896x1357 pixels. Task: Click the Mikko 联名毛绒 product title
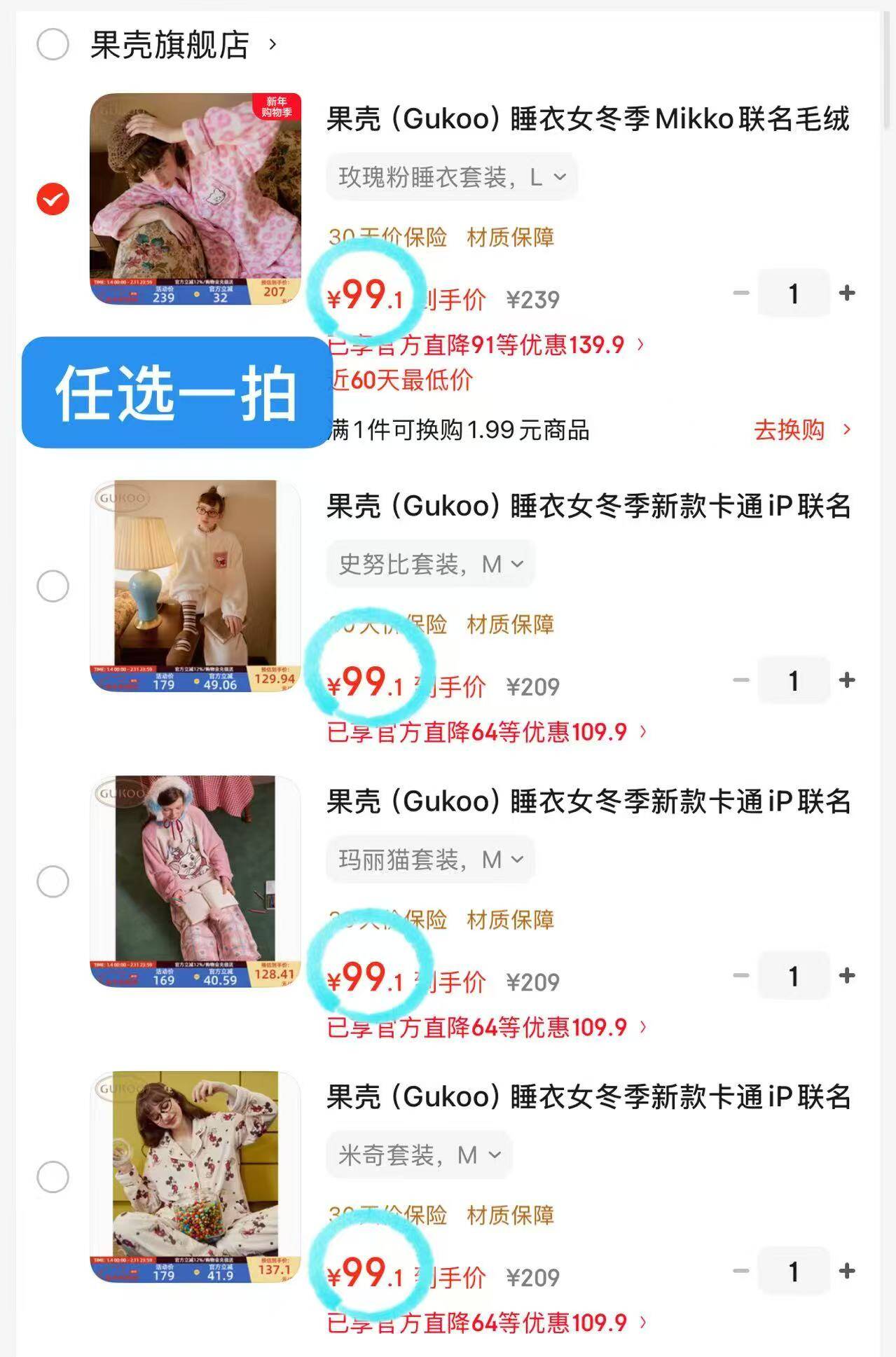click(x=588, y=122)
